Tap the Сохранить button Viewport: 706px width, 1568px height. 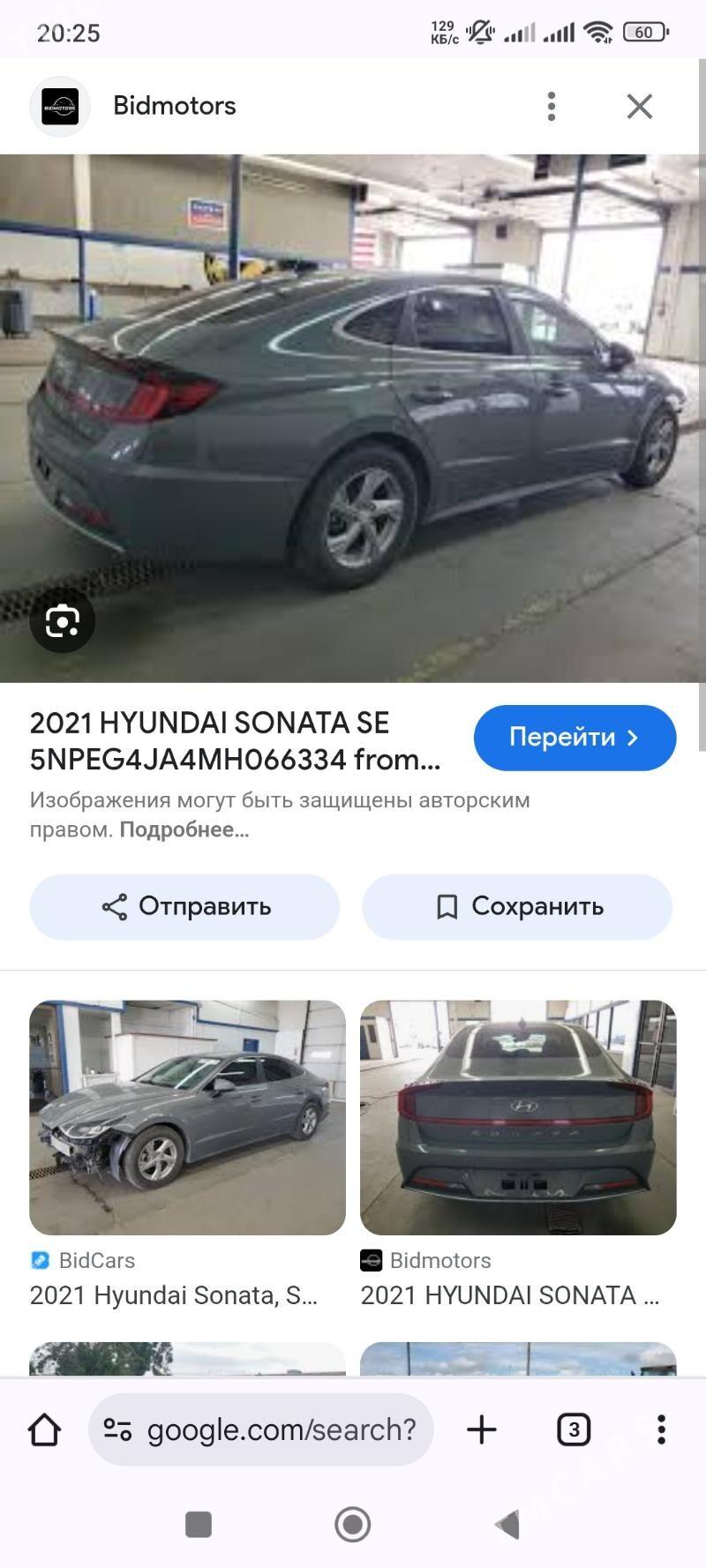[517, 906]
